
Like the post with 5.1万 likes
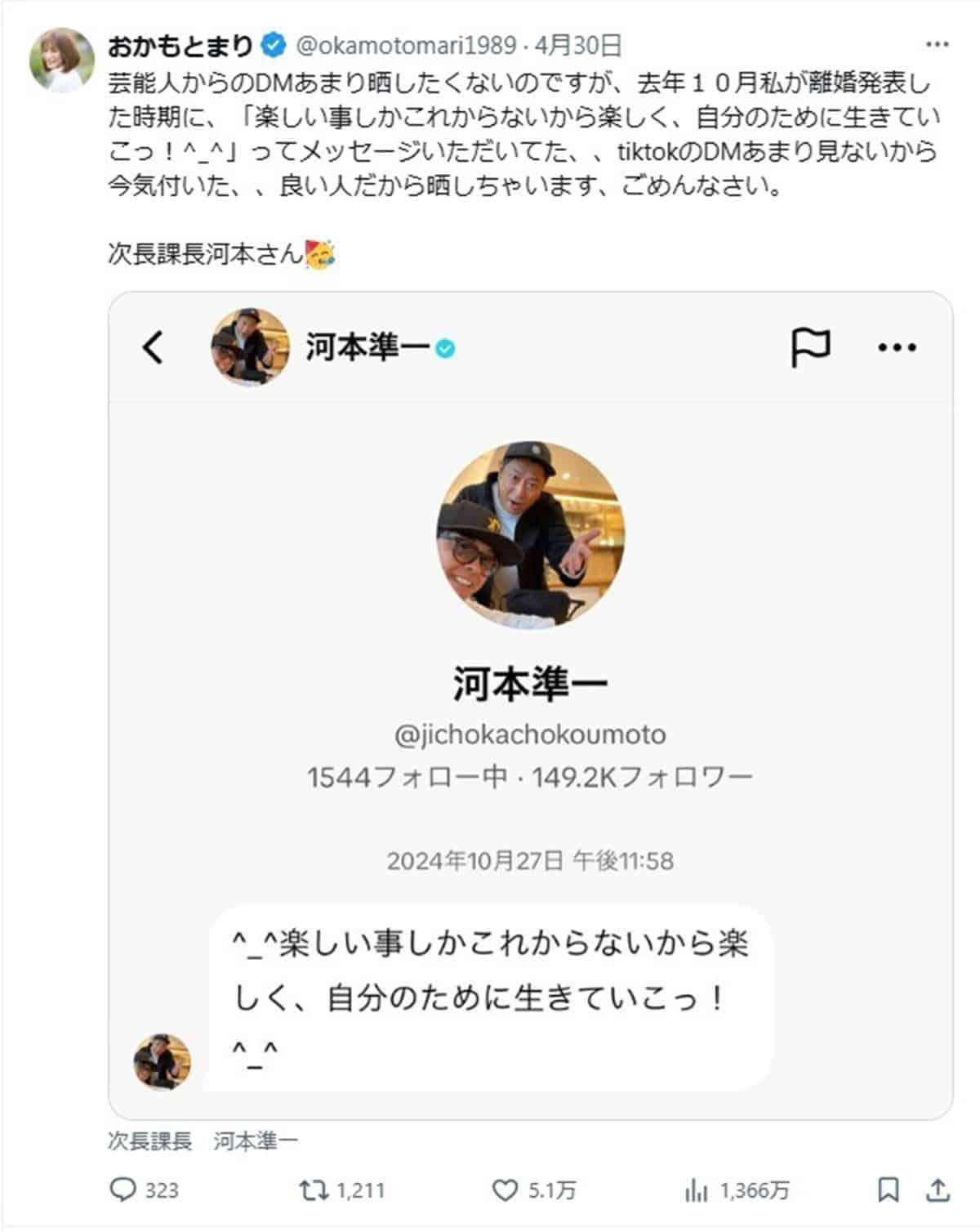tap(505, 1190)
